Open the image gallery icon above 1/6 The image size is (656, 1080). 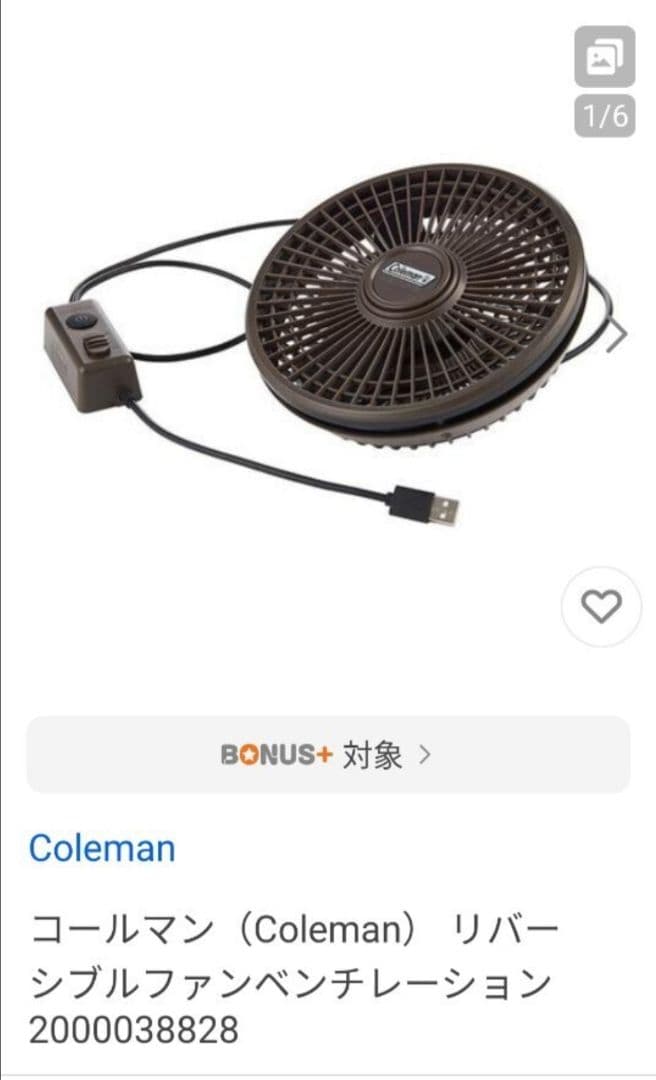[604, 58]
